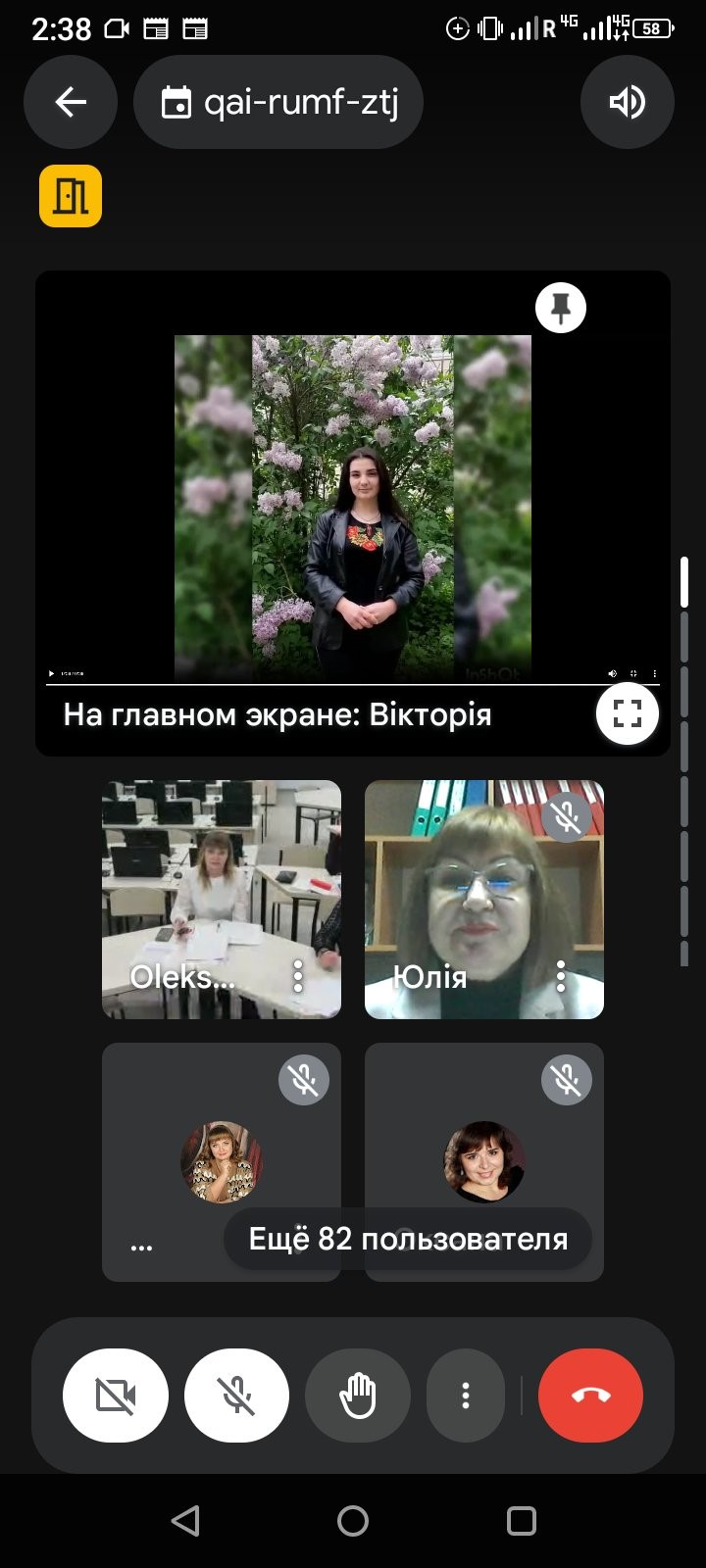Go to the Android home screen
This screenshot has width=706, height=1568.
353,1521
